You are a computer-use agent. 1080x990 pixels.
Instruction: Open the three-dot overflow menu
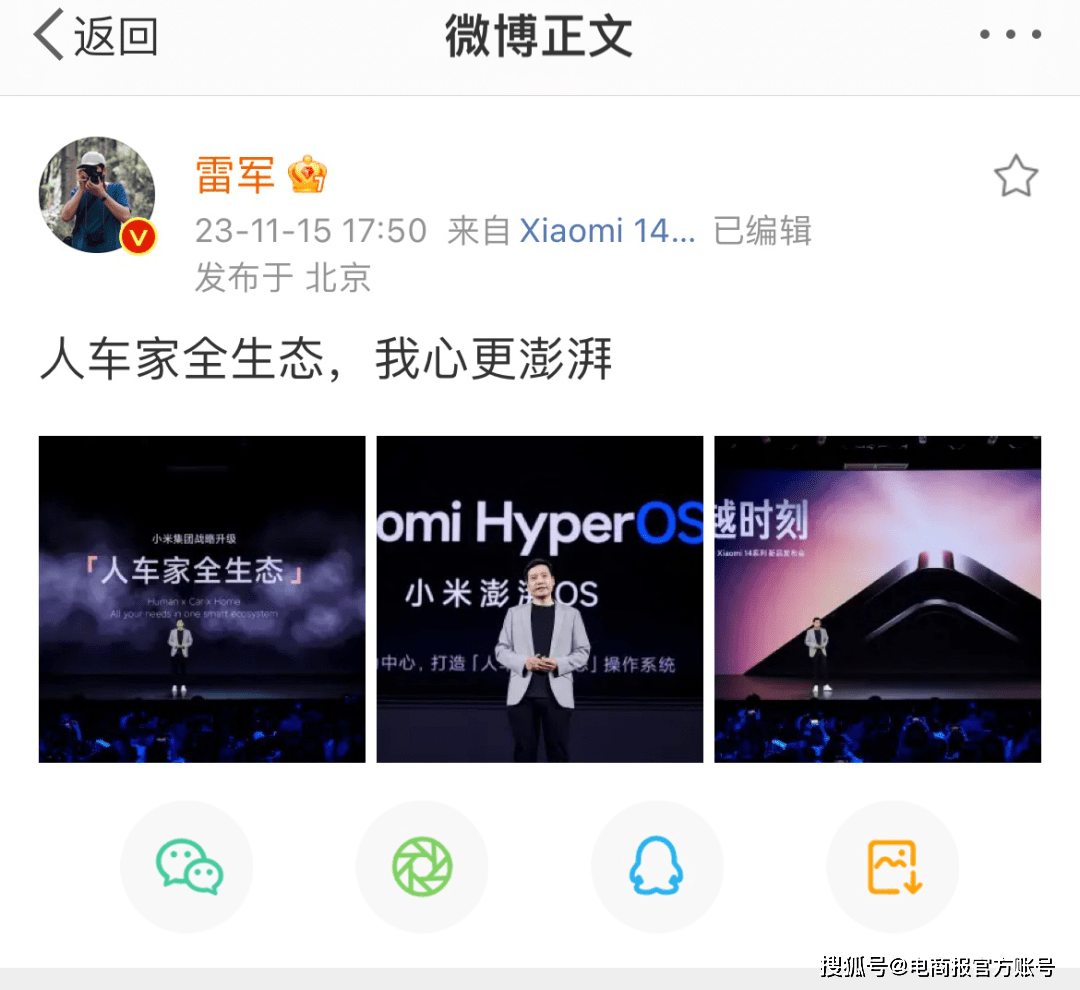point(1010,35)
